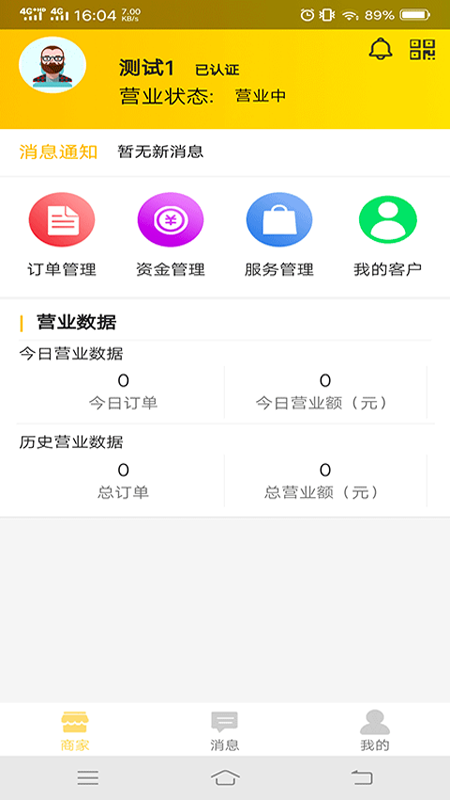Go back with the system back button
This screenshot has height=800, width=450.
point(362,778)
